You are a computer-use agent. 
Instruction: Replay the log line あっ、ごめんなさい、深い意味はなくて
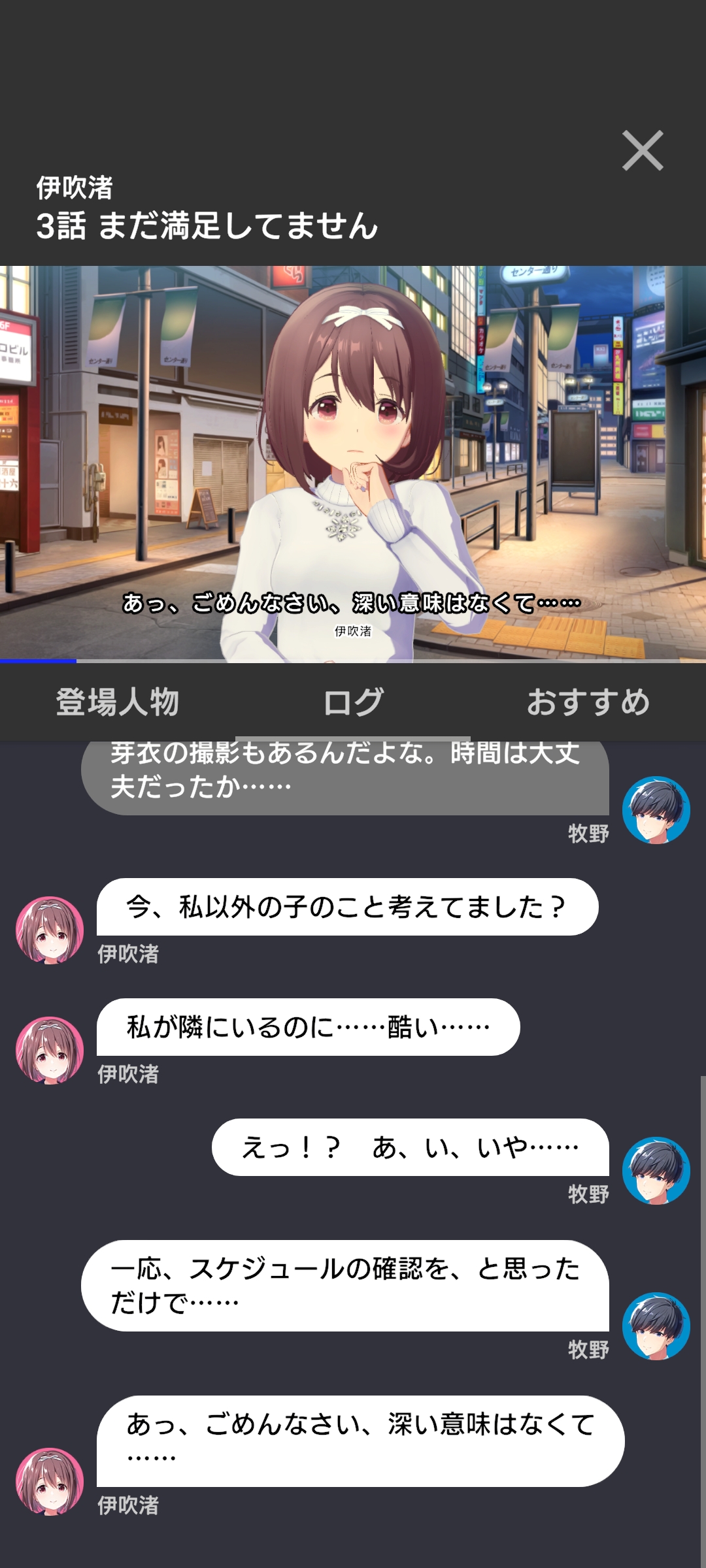pos(360,1441)
